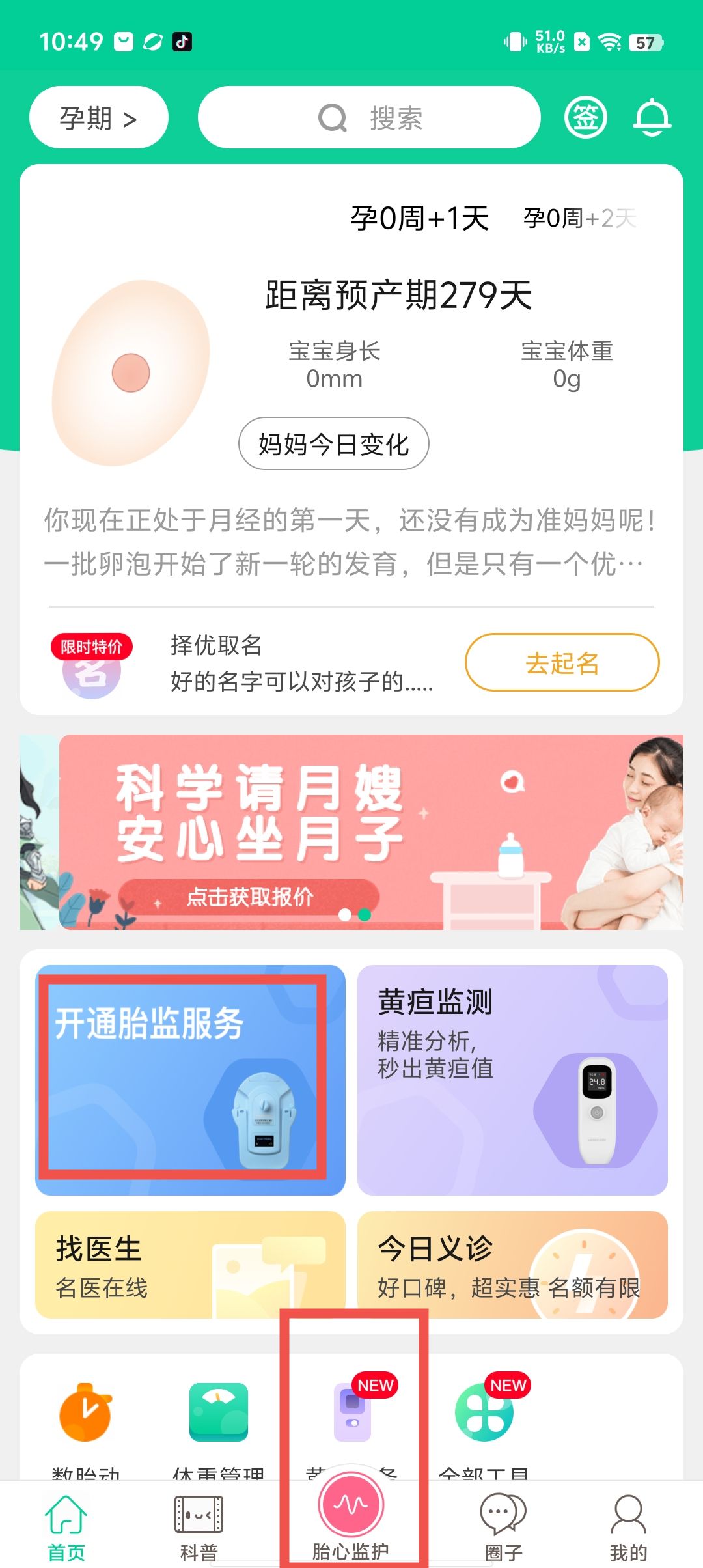Open the 签 sign-in icon
Screen dimensions: 703x1568
(x=585, y=118)
